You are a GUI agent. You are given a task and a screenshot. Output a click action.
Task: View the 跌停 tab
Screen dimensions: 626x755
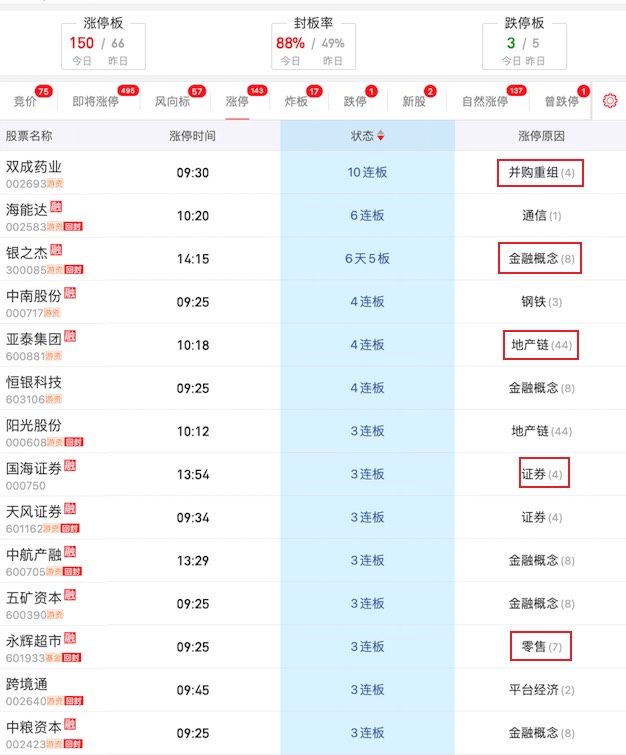tap(355, 101)
